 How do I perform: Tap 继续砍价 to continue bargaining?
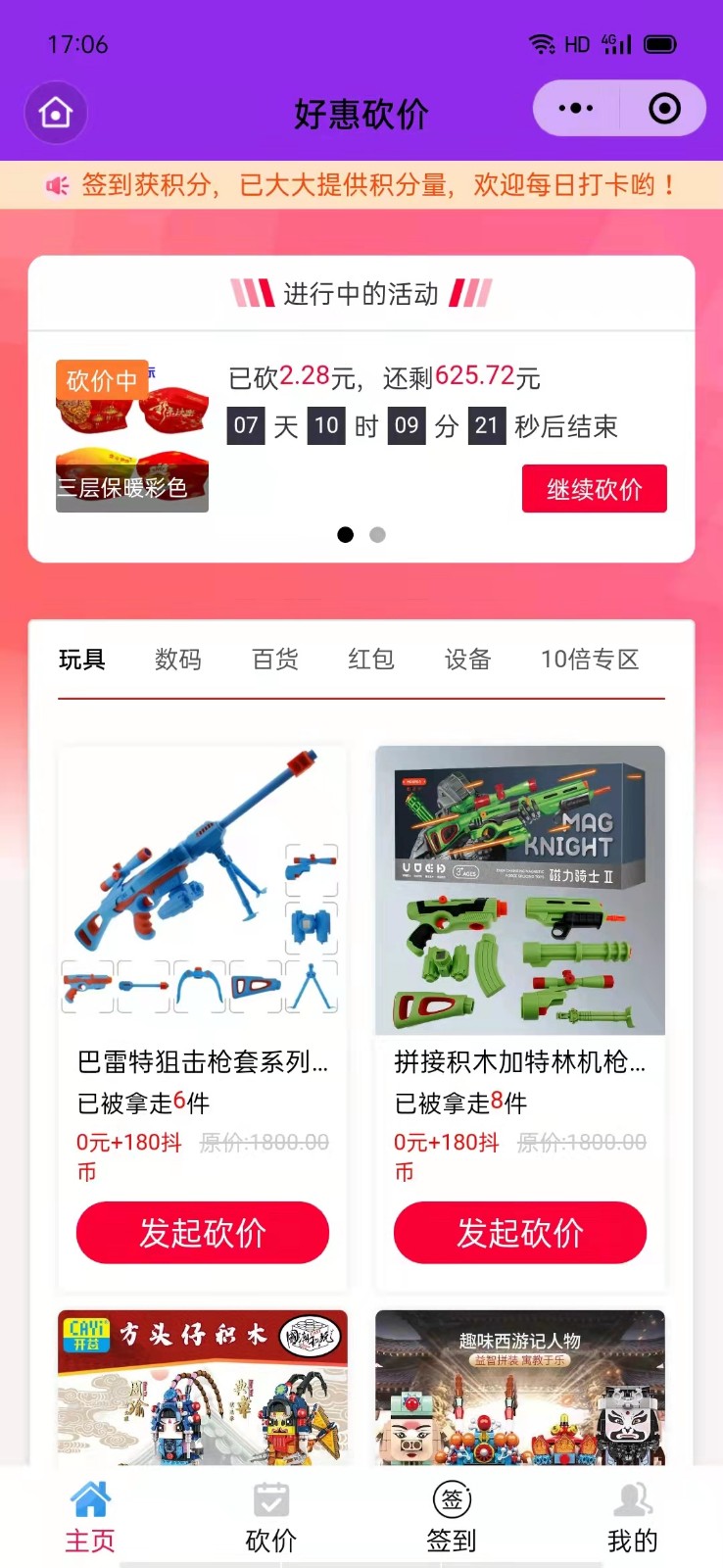click(594, 489)
